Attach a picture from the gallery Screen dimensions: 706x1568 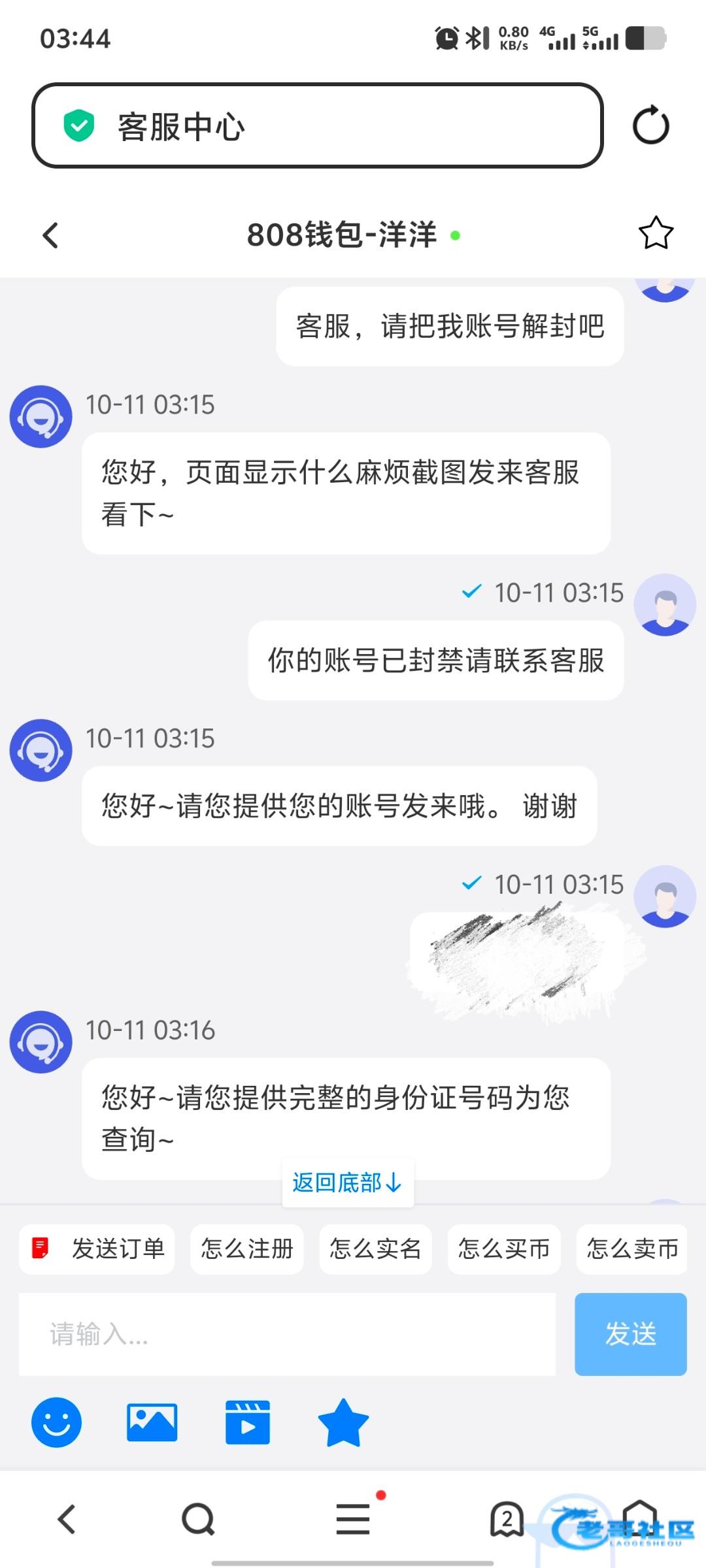tap(152, 1422)
